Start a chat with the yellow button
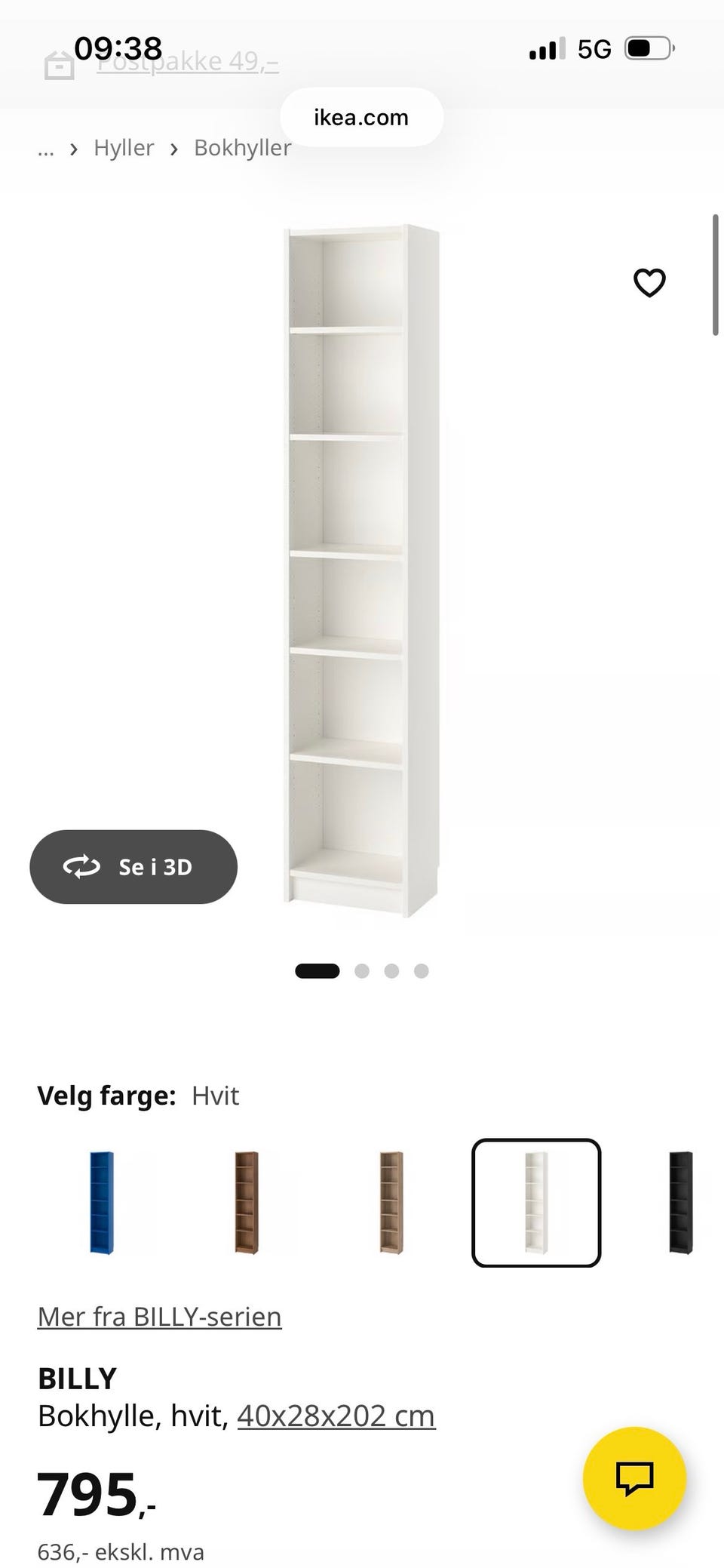Screen dimensions: 724x1568 pos(634,1477)
